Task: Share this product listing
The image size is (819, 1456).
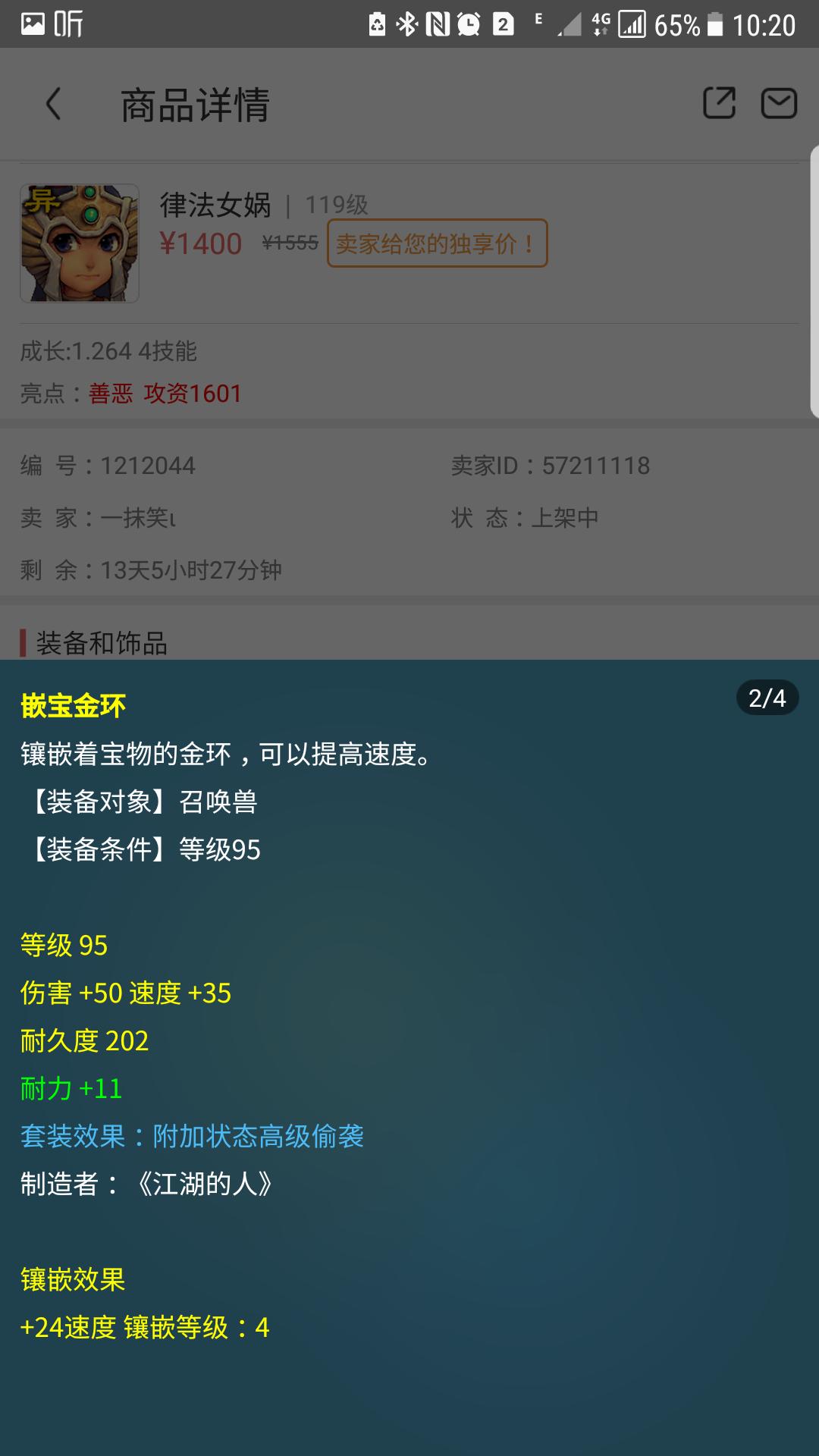Action: (x=719, y=103)
